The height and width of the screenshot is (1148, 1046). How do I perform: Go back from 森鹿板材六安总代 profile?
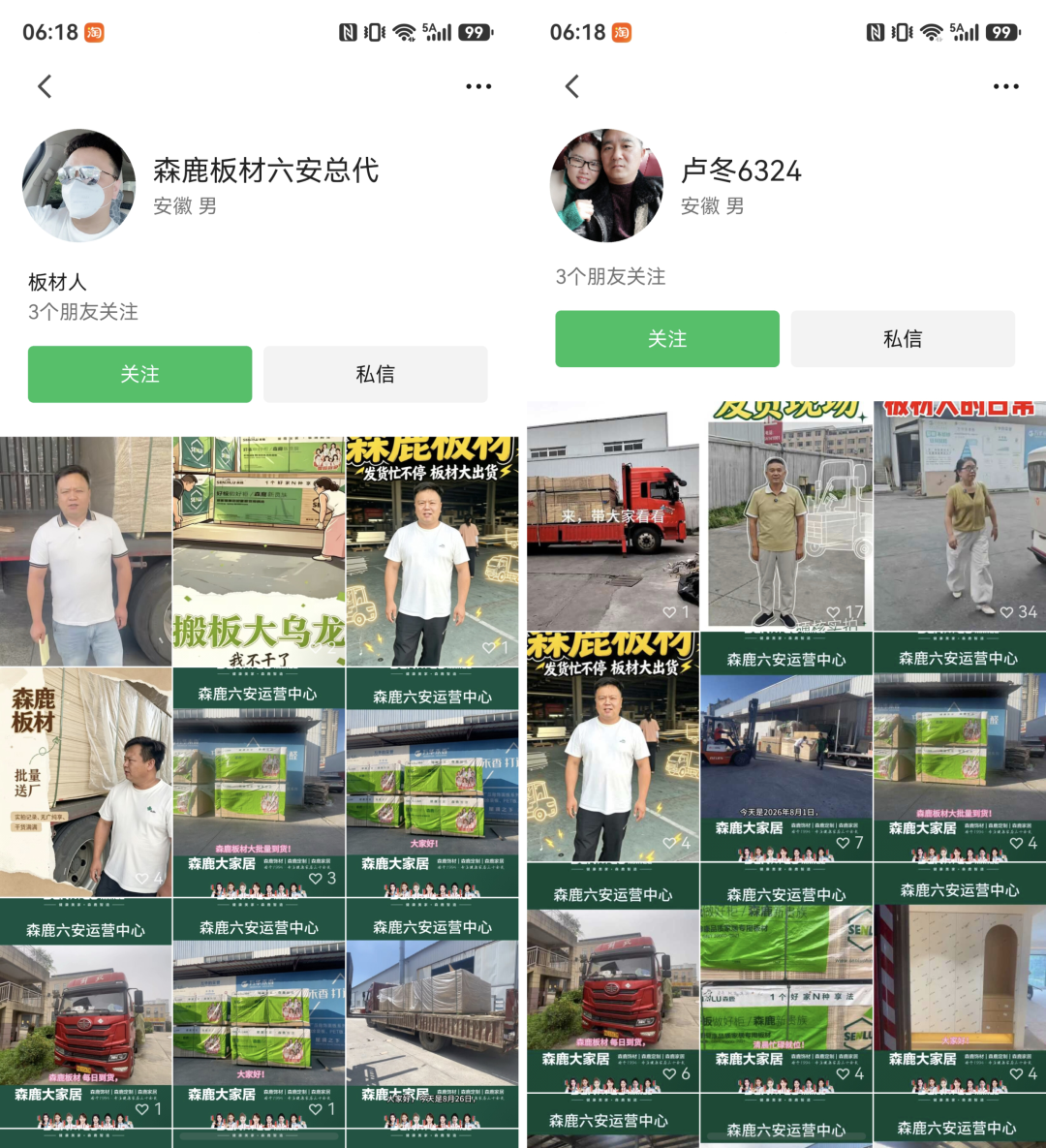click(46, 86)
